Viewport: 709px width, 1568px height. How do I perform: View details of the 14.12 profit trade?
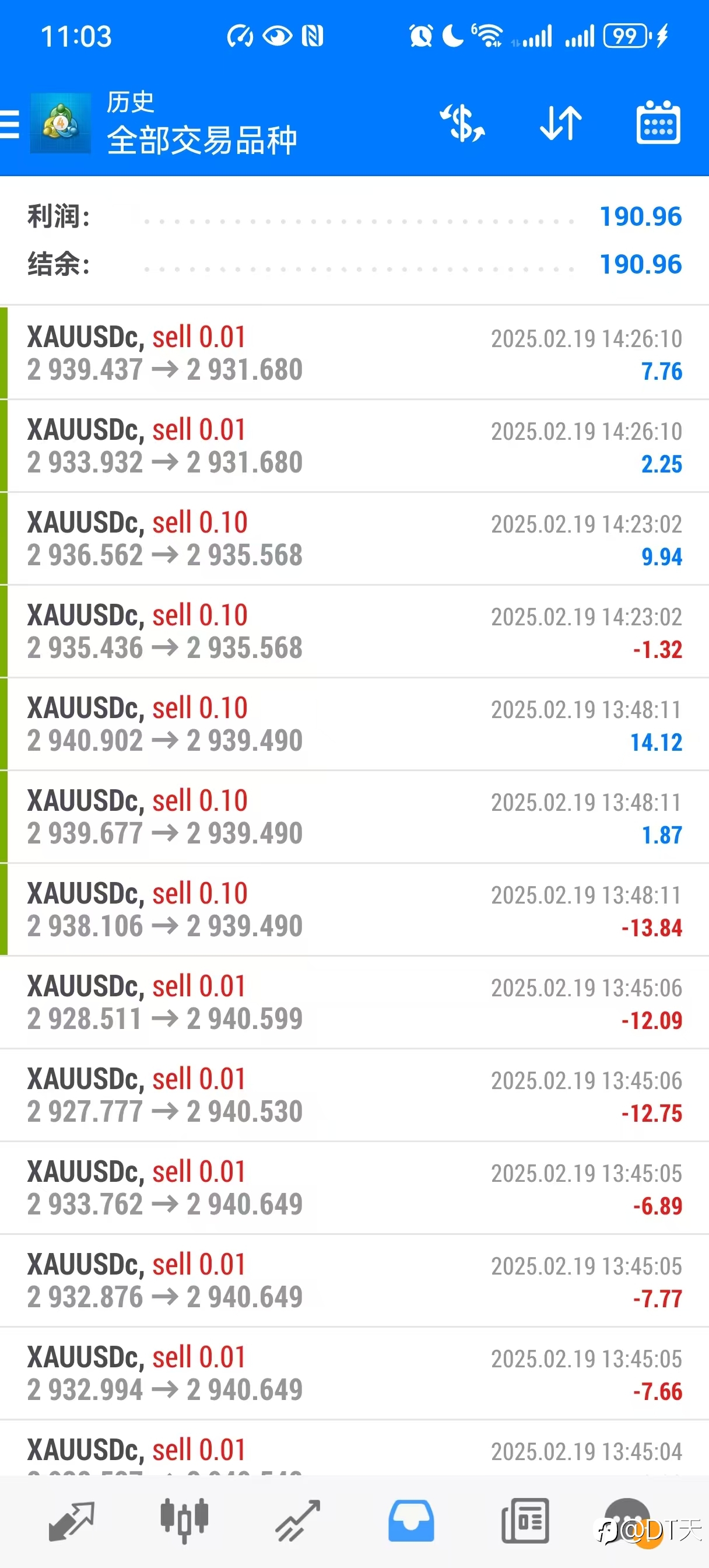354,724
